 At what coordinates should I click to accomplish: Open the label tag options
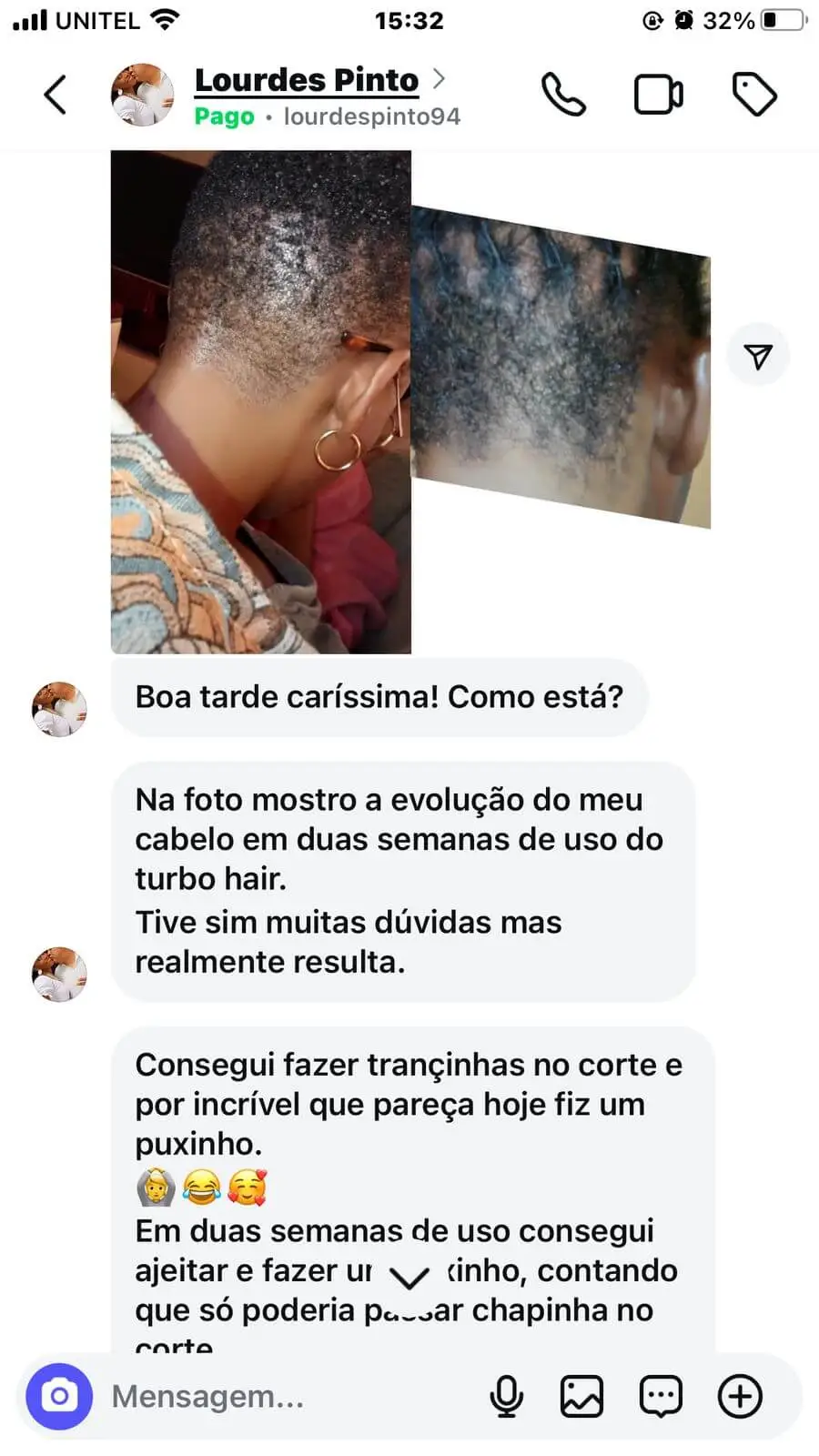pyautogui.click(x=754, y=95)
